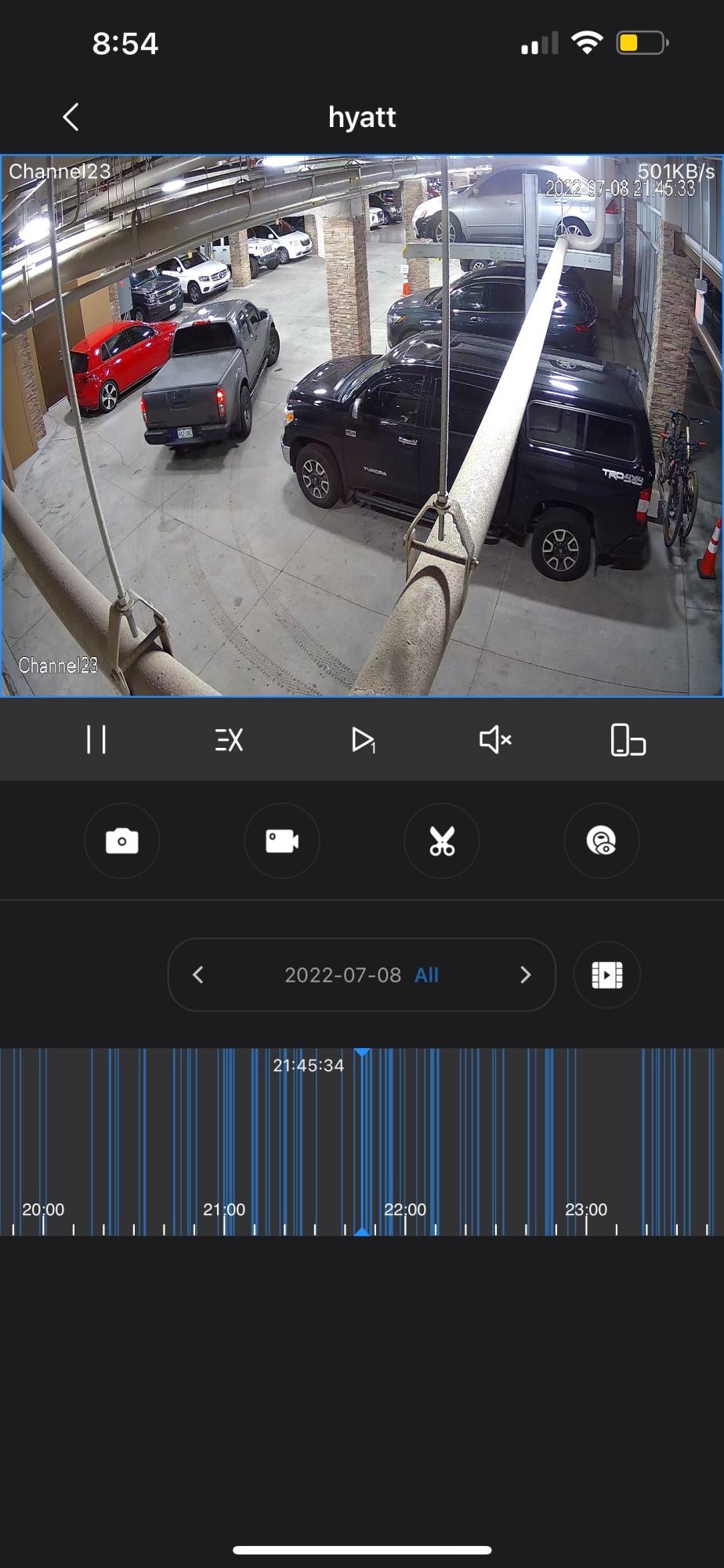Take a snapshot of the video
Viewport: 724px width, 1568px height.
click(122, 841)
